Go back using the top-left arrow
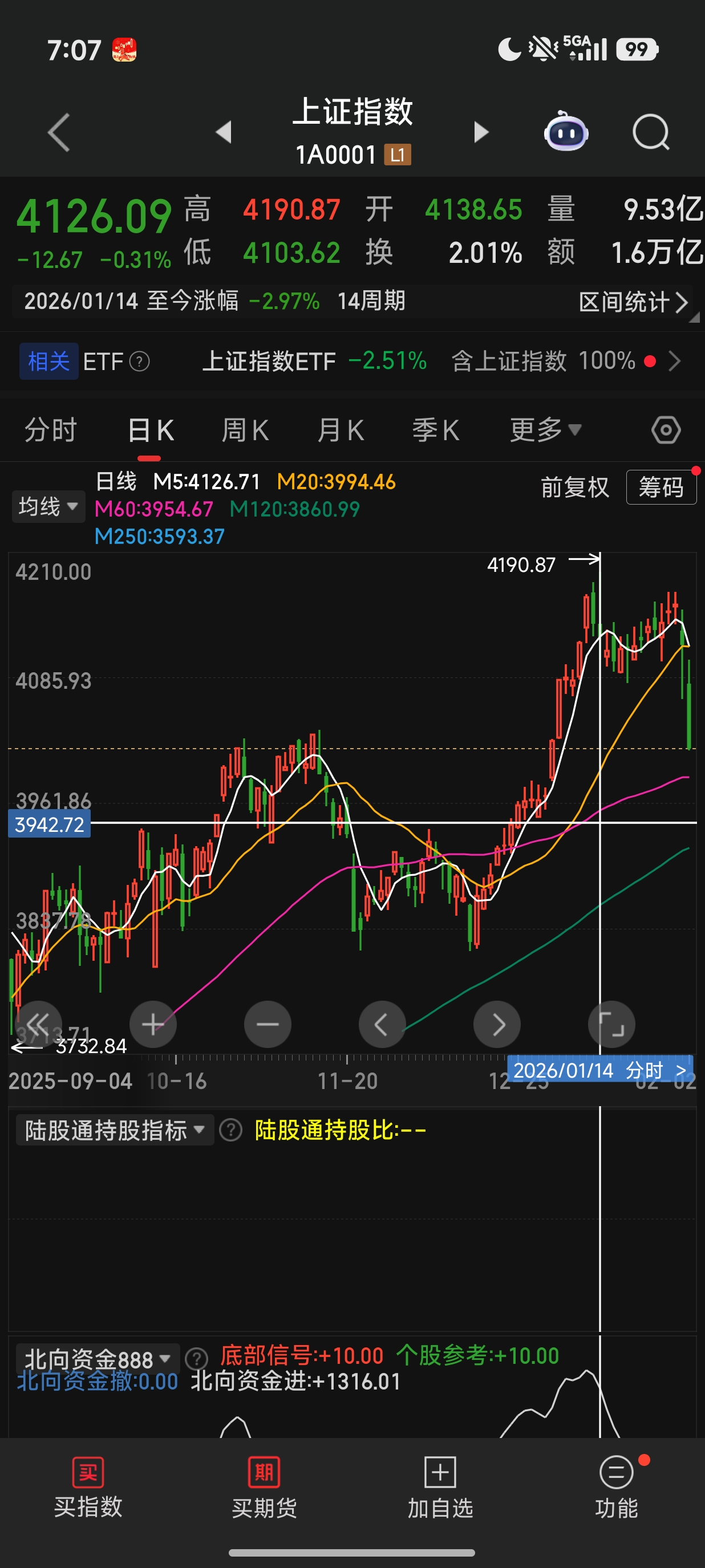 [59, 132]
